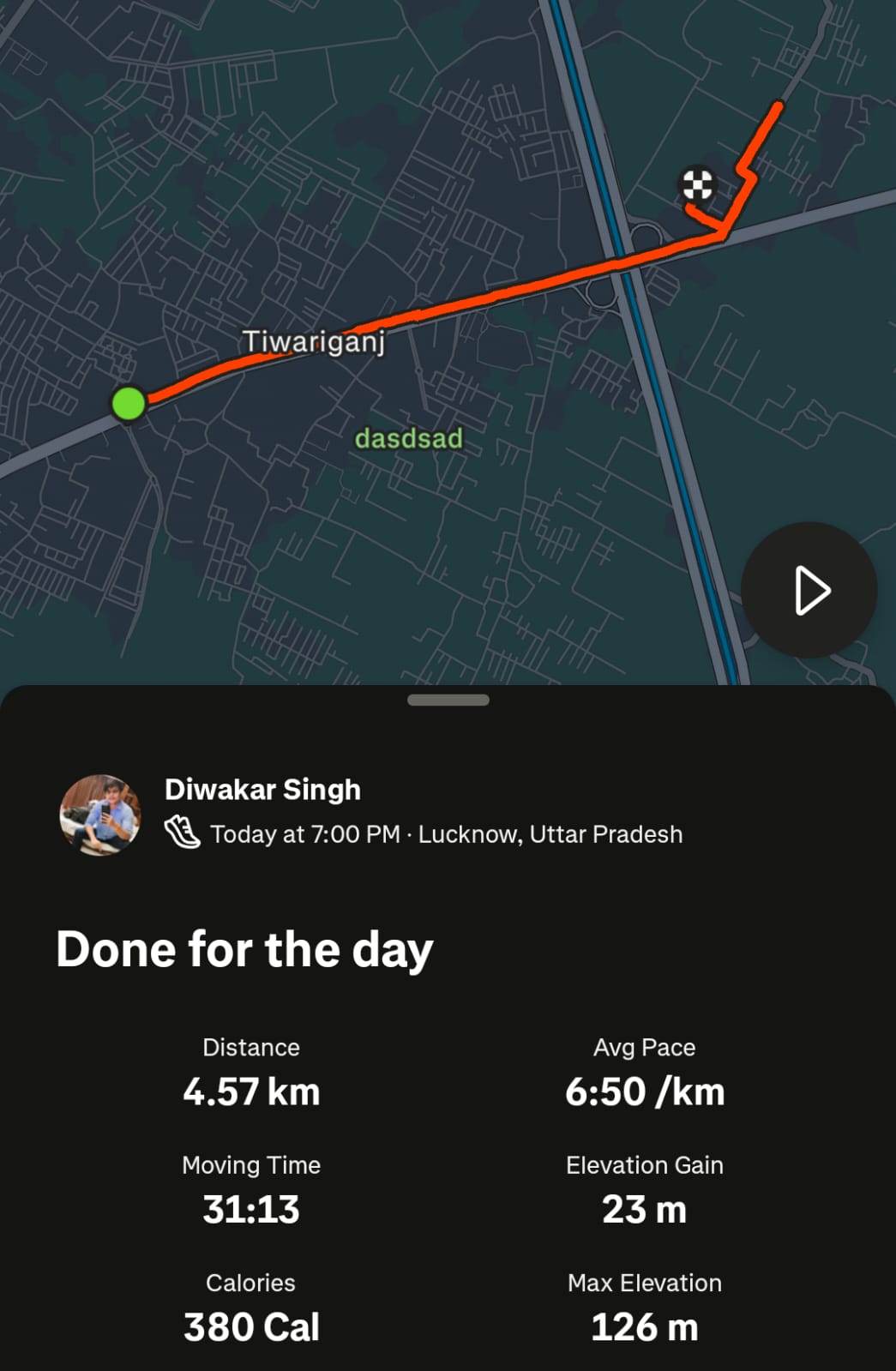Tap the bottom sheet drag handle
Image resolution: width=896 pixels, height=1371 pixels.
448,700
